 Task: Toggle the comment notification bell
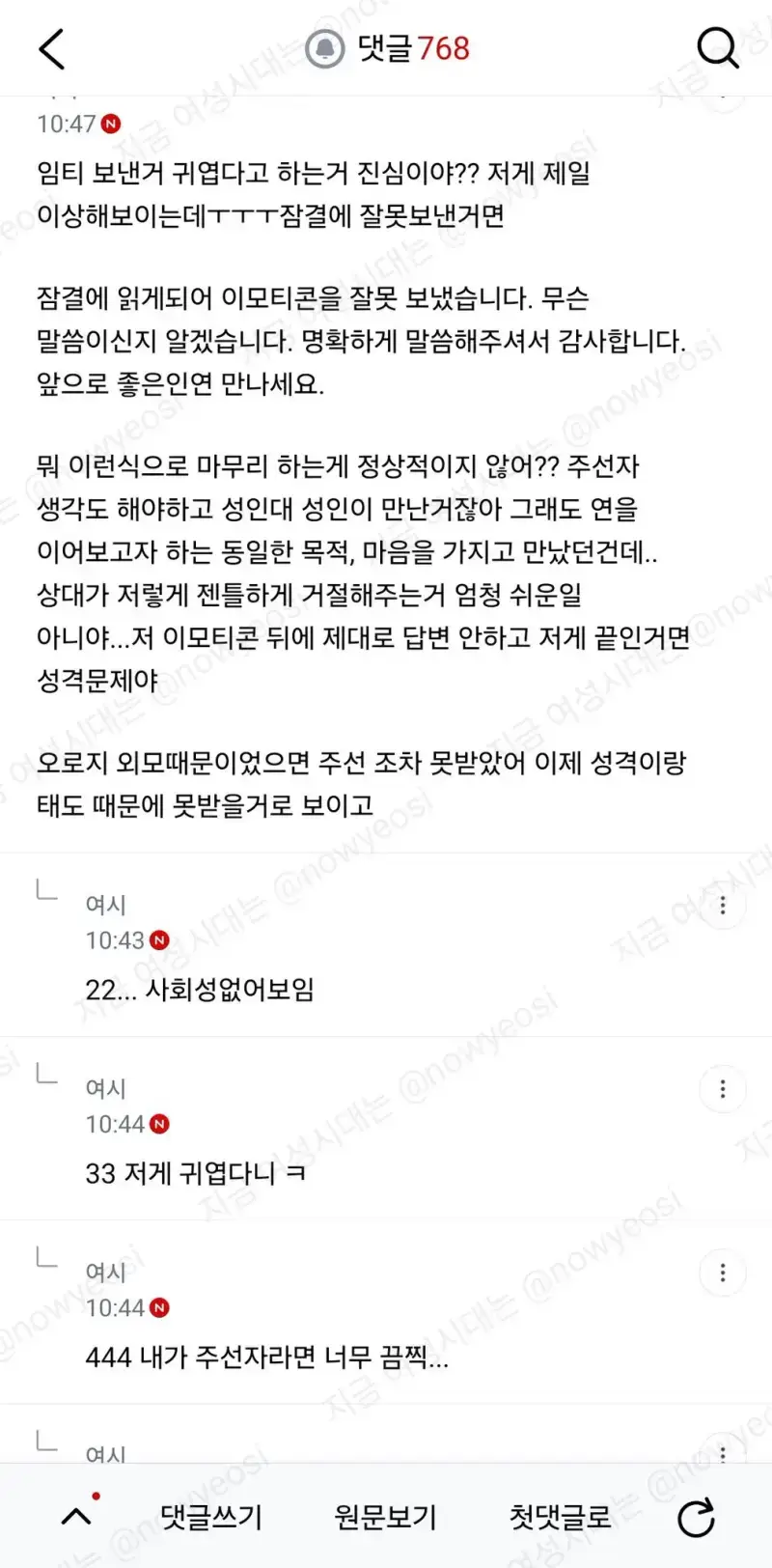(x=325, y=48)
